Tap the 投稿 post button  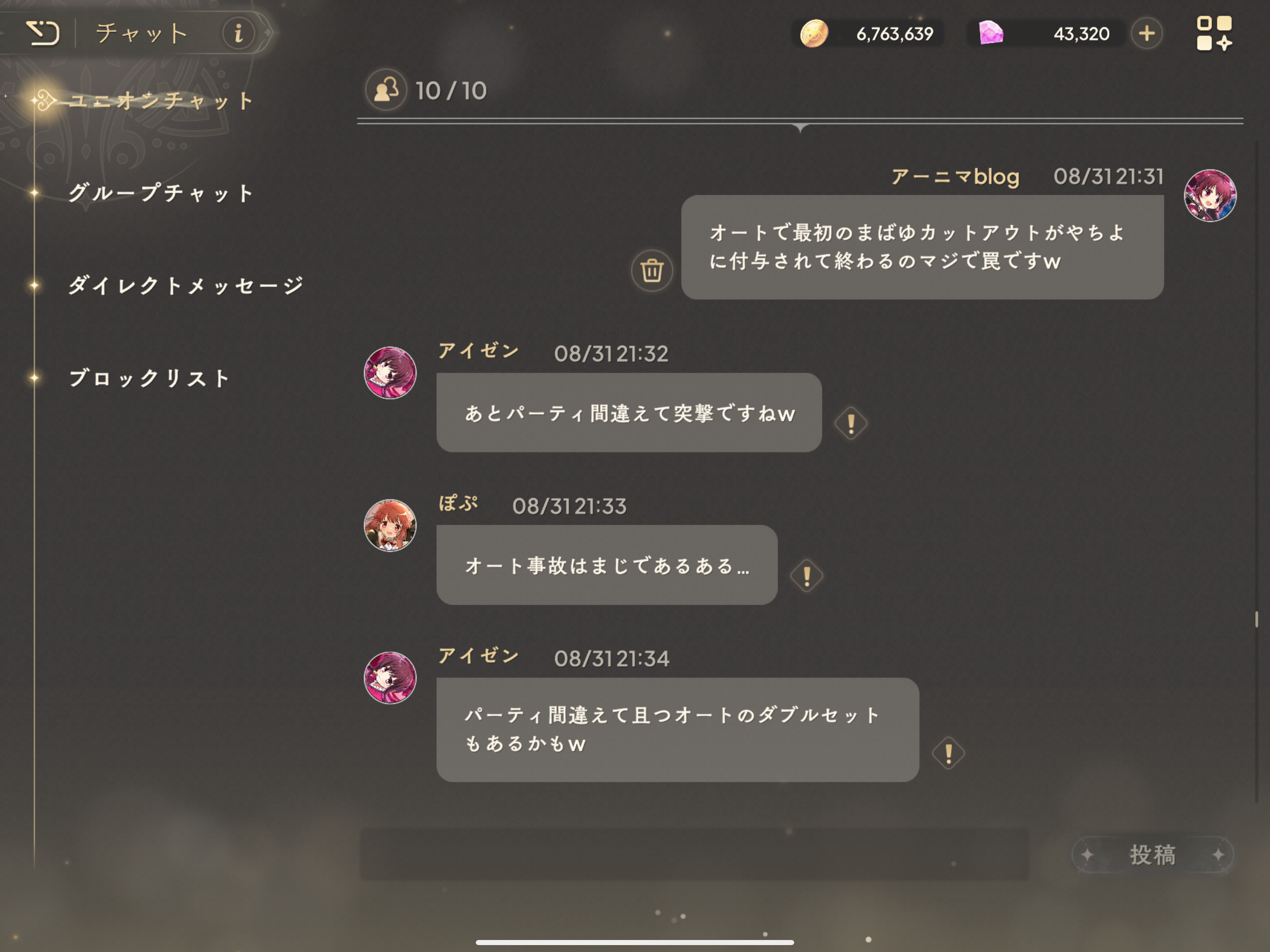(x=1152, y=854)
